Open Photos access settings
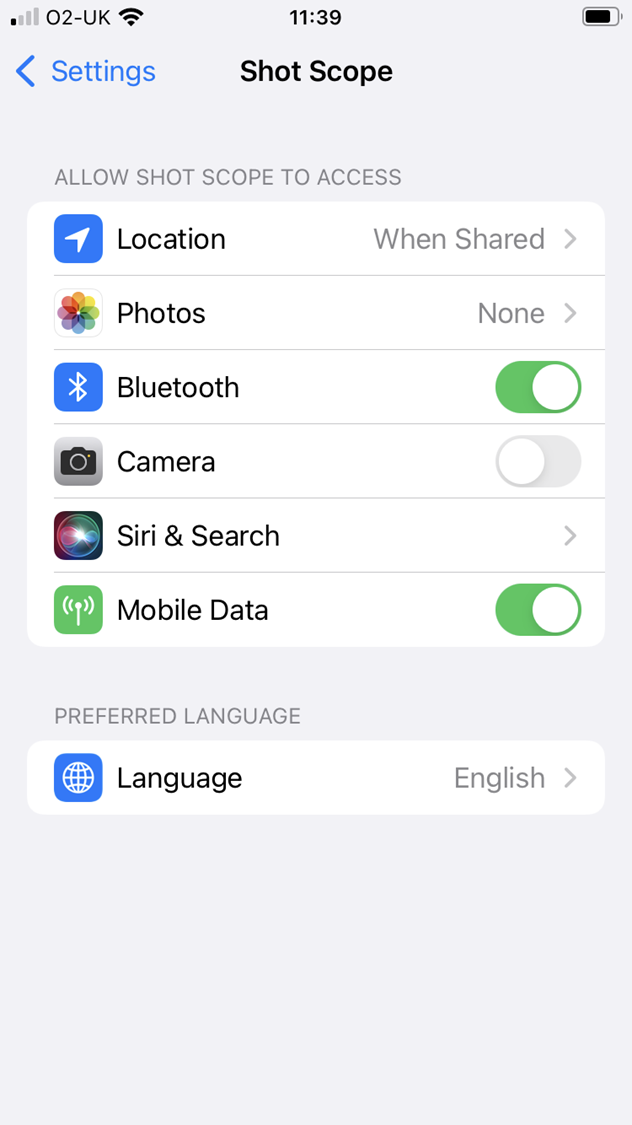This screenshot has width=632, height=1125. (316, 313)
